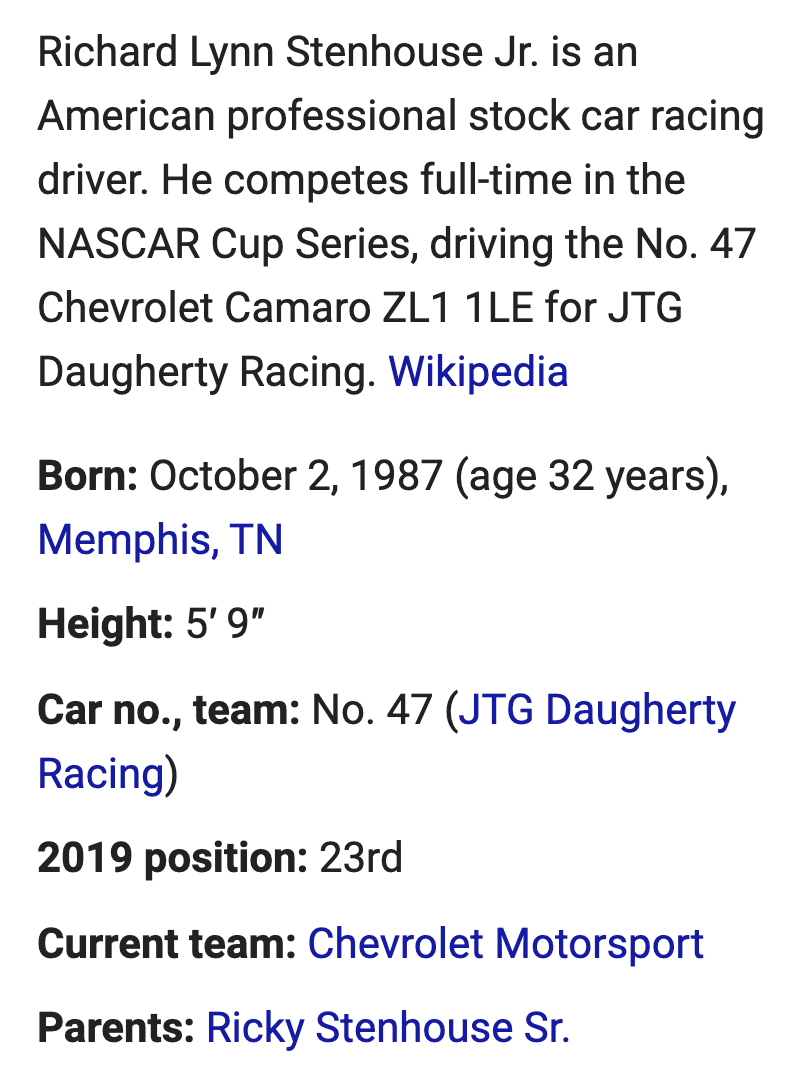
Task: Open the Wikipedia source link
Action: [x=478, y=372]
